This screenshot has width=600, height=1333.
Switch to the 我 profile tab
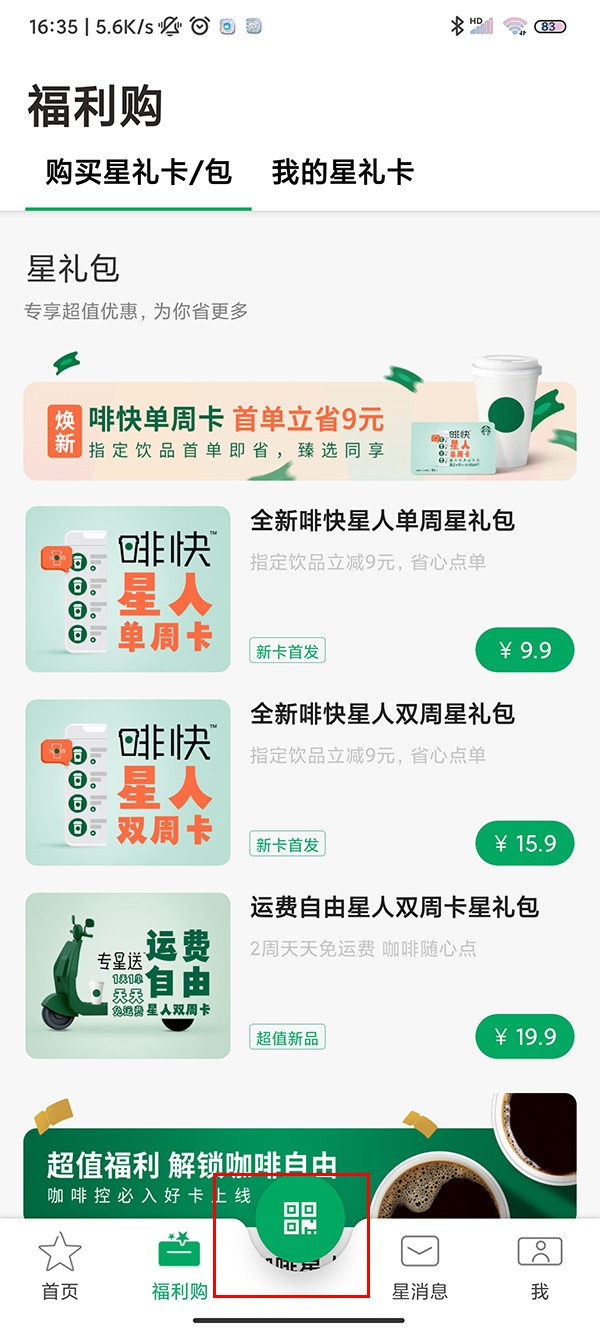click(540, 1266)
